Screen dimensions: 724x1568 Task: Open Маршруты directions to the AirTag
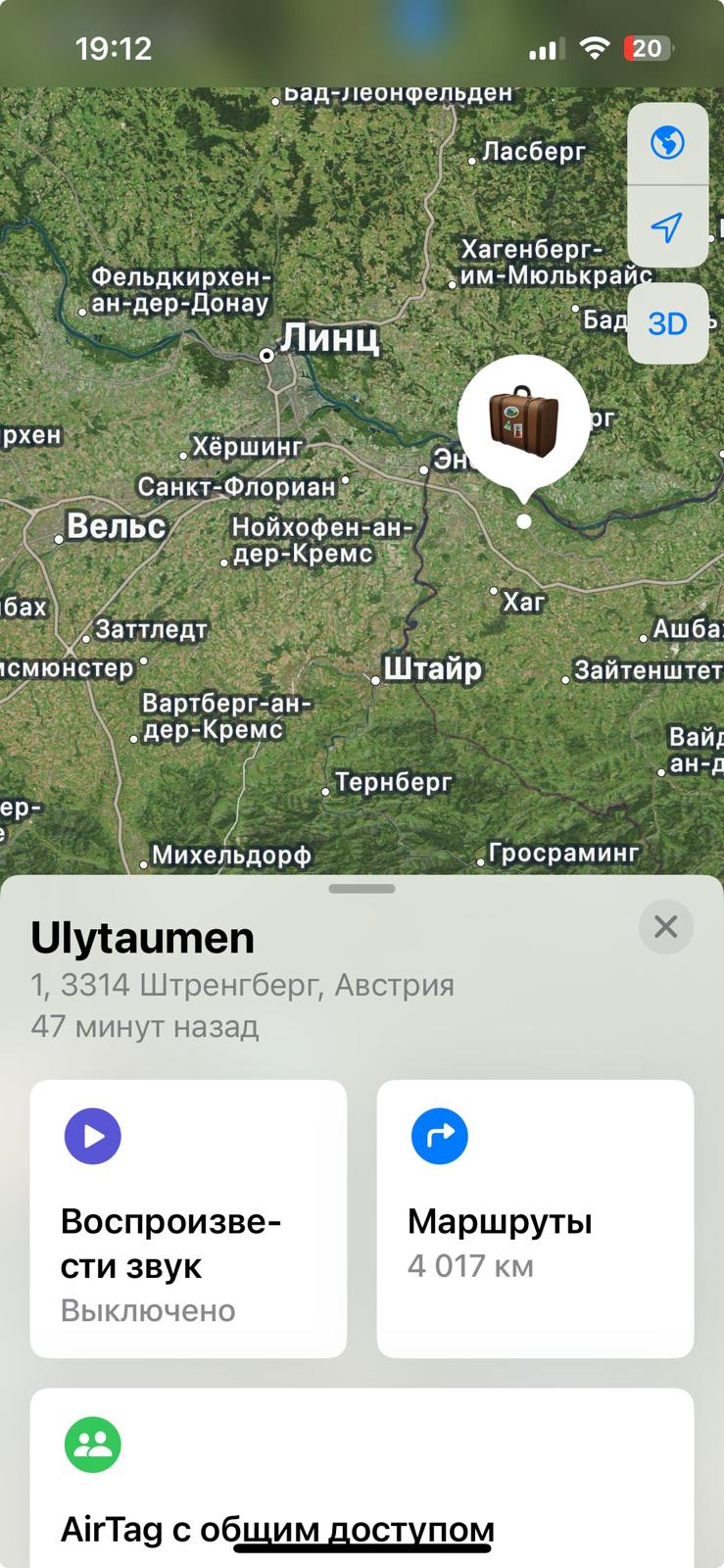pos(535,1218)
